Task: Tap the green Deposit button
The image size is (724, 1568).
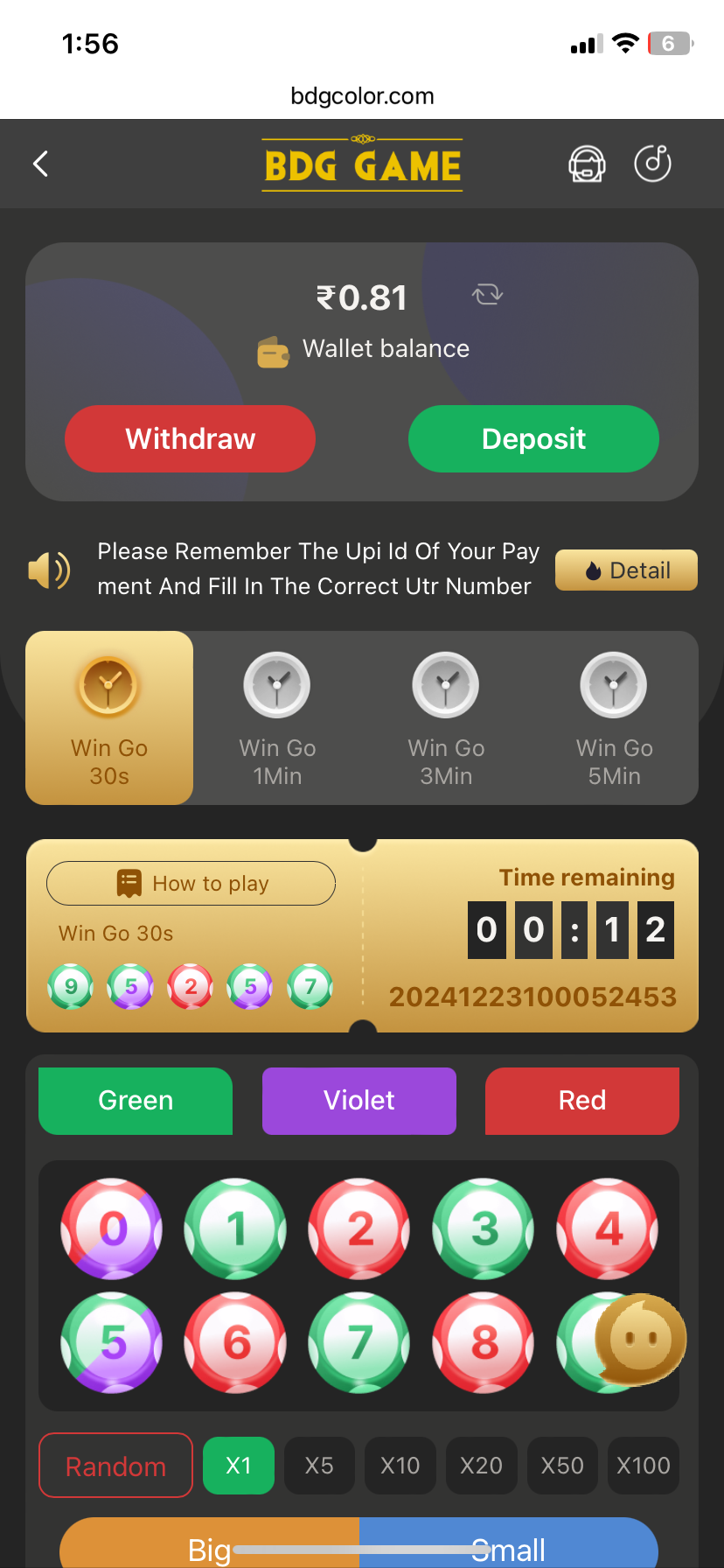Action: [533, 438]
